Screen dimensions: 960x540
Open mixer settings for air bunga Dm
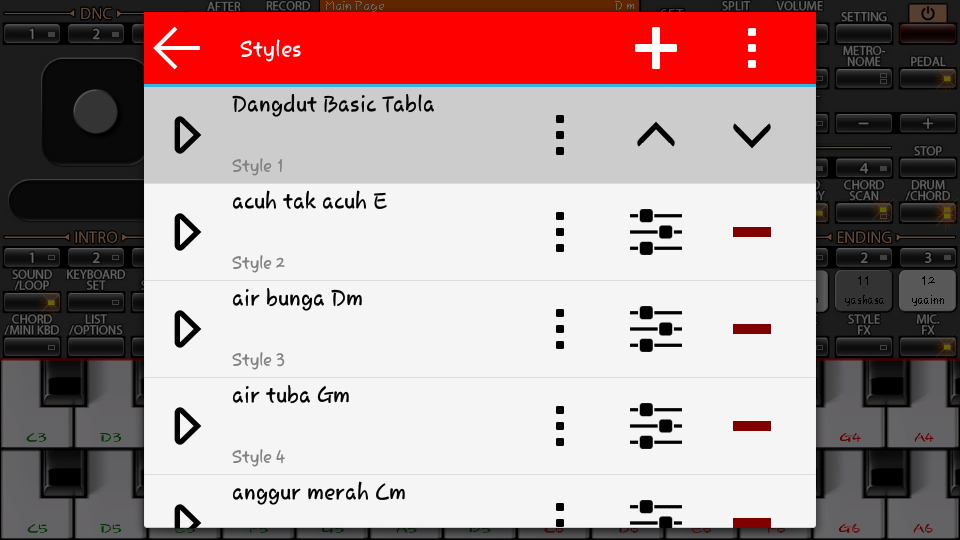[x=656, y=329]
